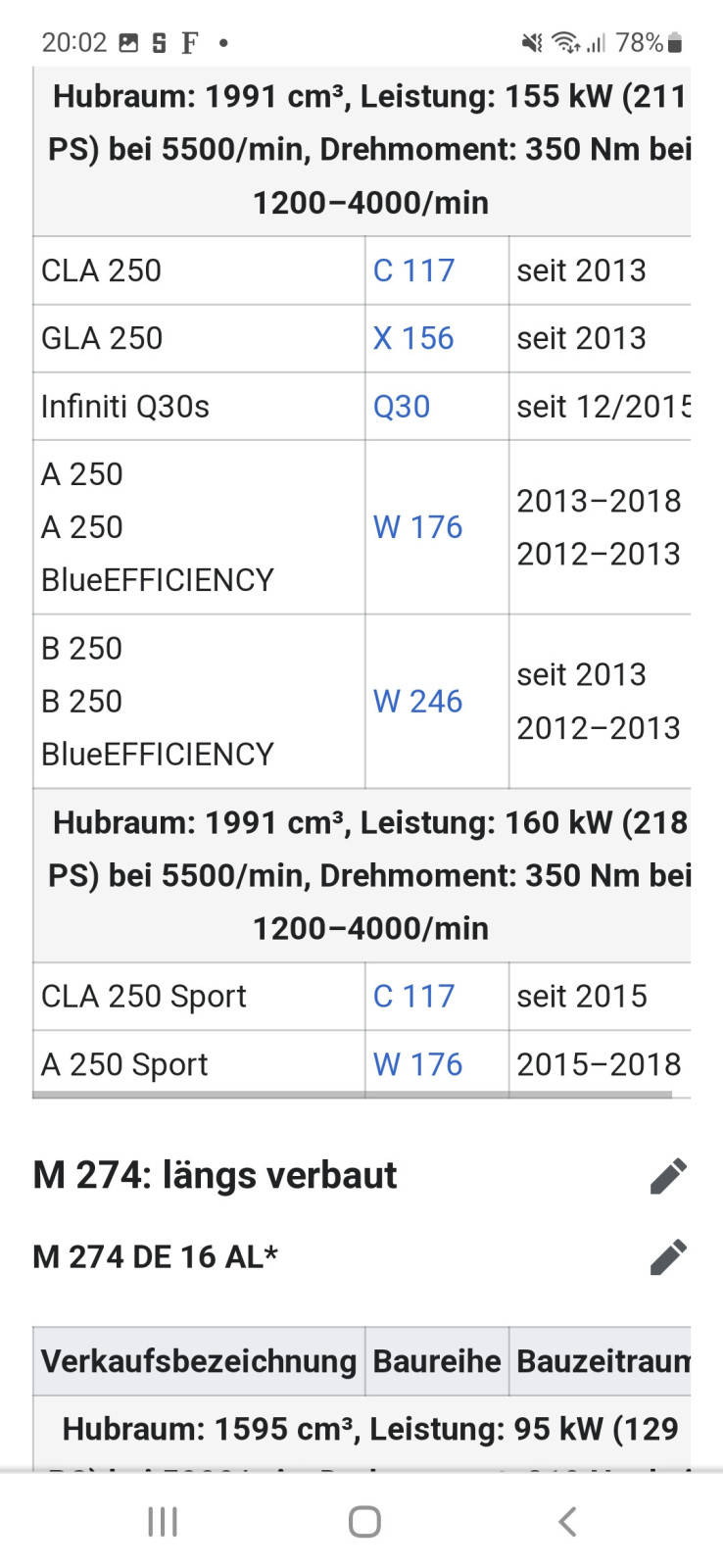723x1568 pixels.
Task: Open the W 246 link
Action: click(x=417, y=702)
